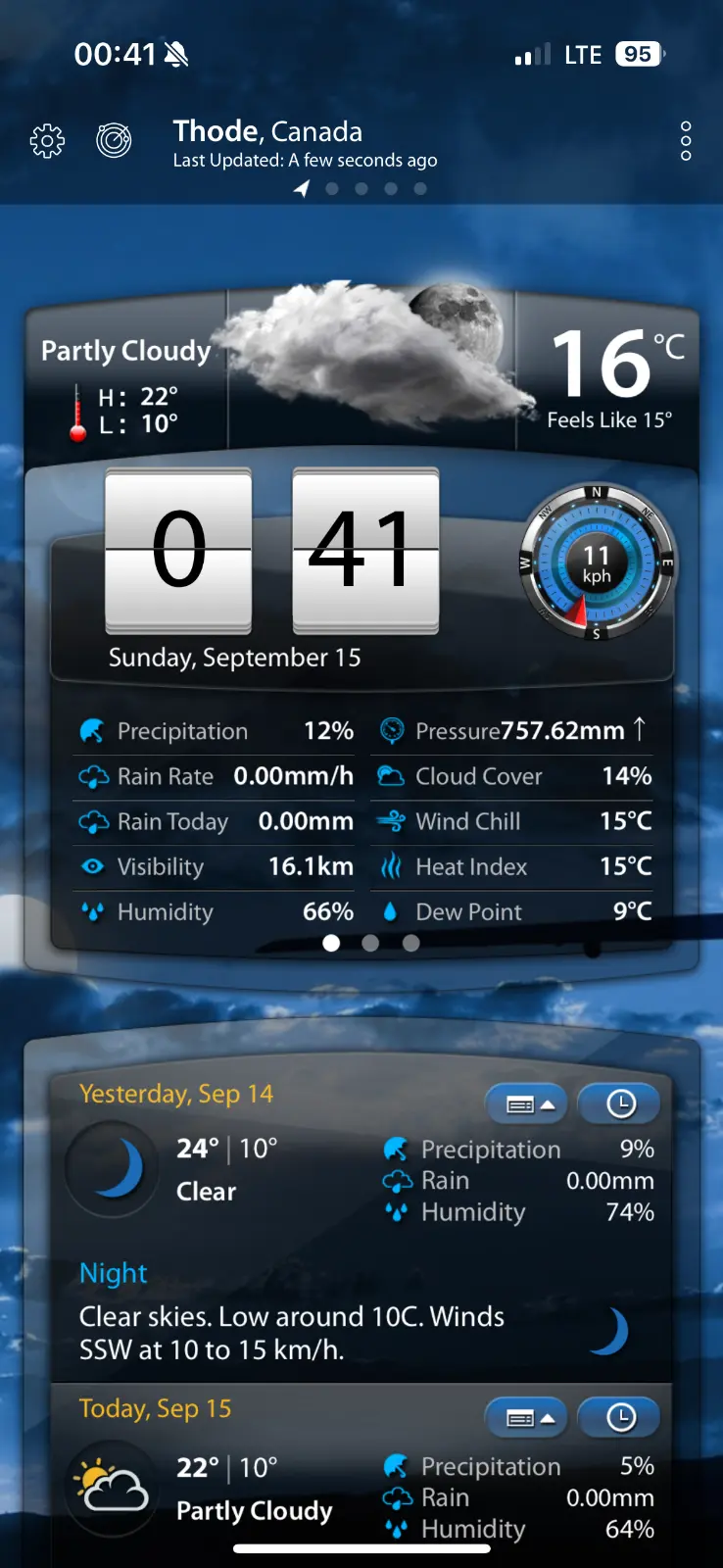Open the wind compass showing 11 kph
The width and height of the screenshot is (723, 1568).
pyautogui.click(x=597, y=563)
